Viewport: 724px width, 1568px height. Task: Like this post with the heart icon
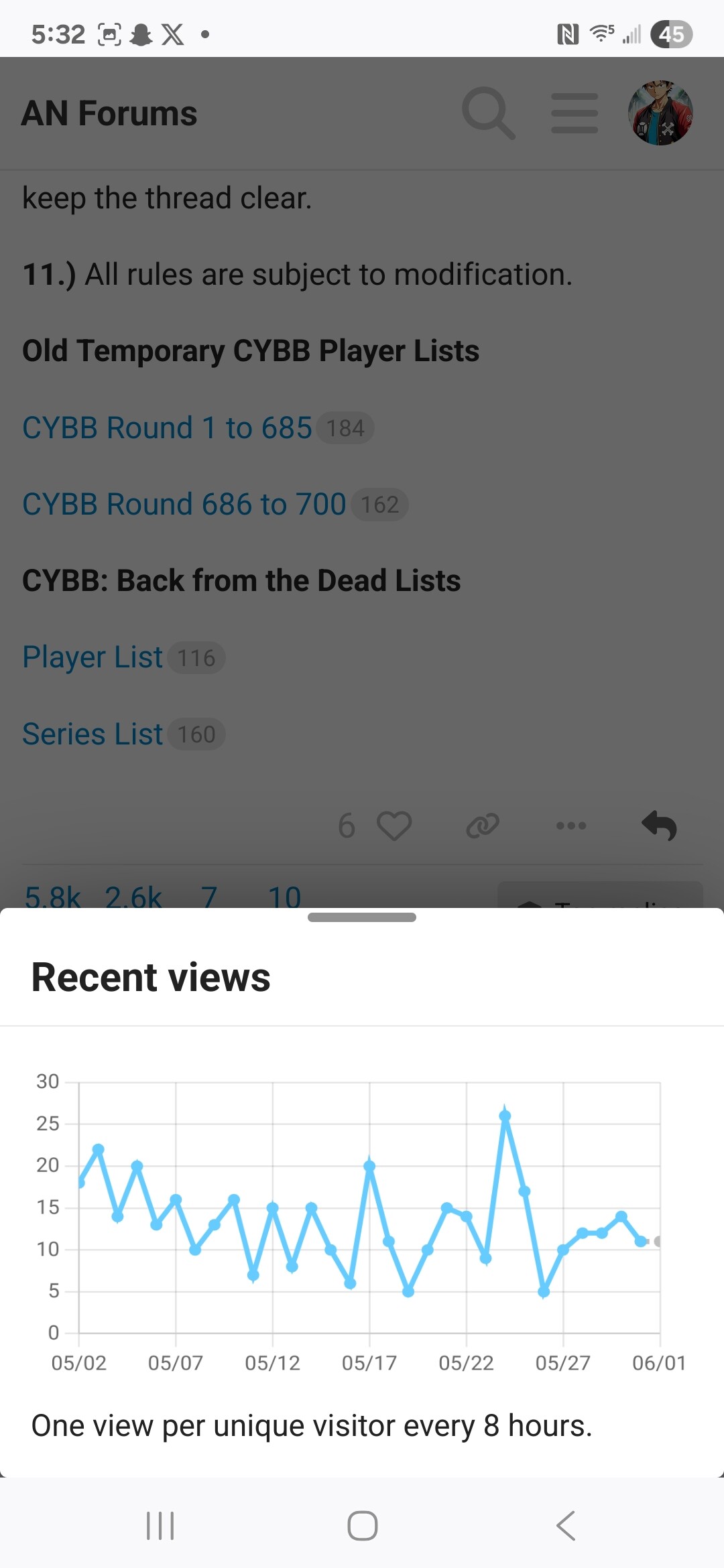point(394,826)
